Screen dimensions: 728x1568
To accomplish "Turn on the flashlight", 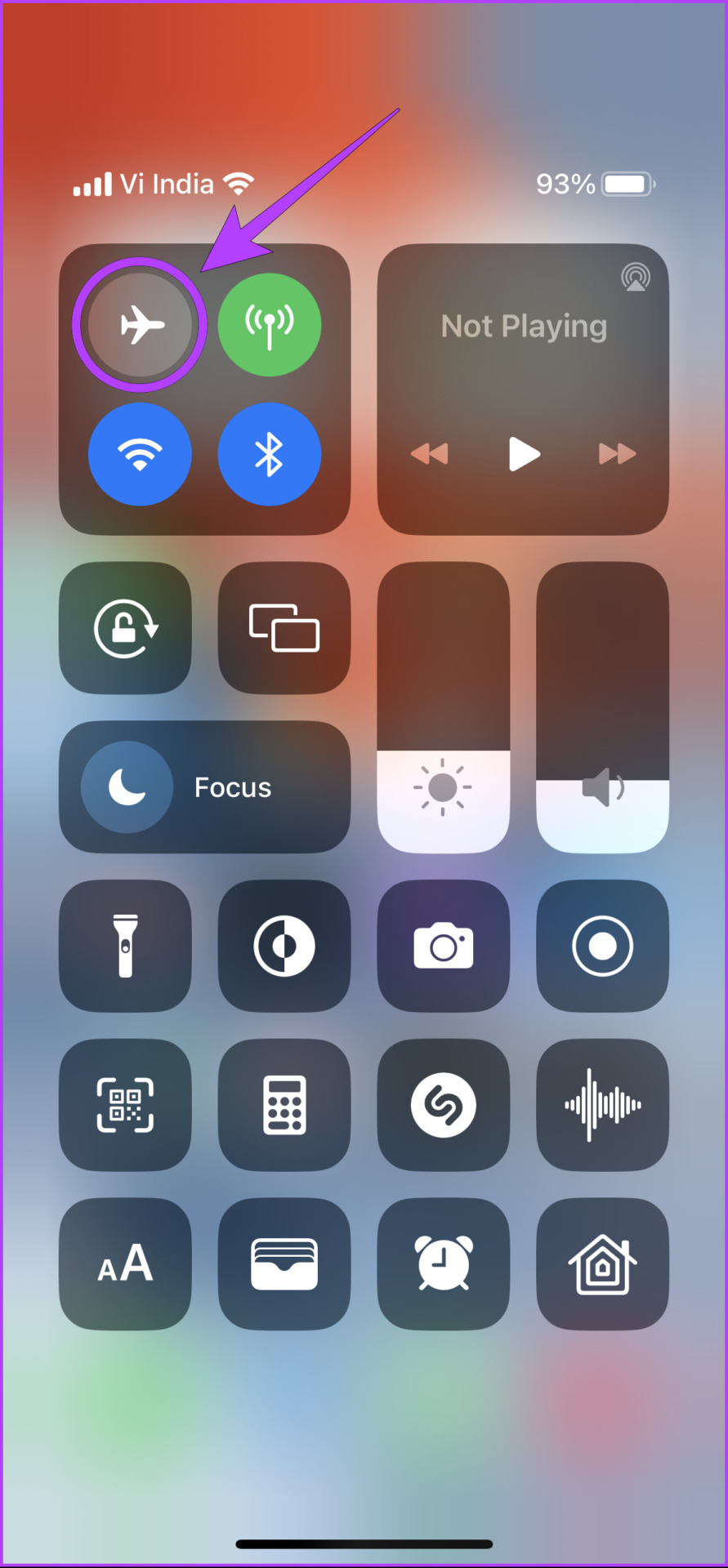I will pos(125,946).
